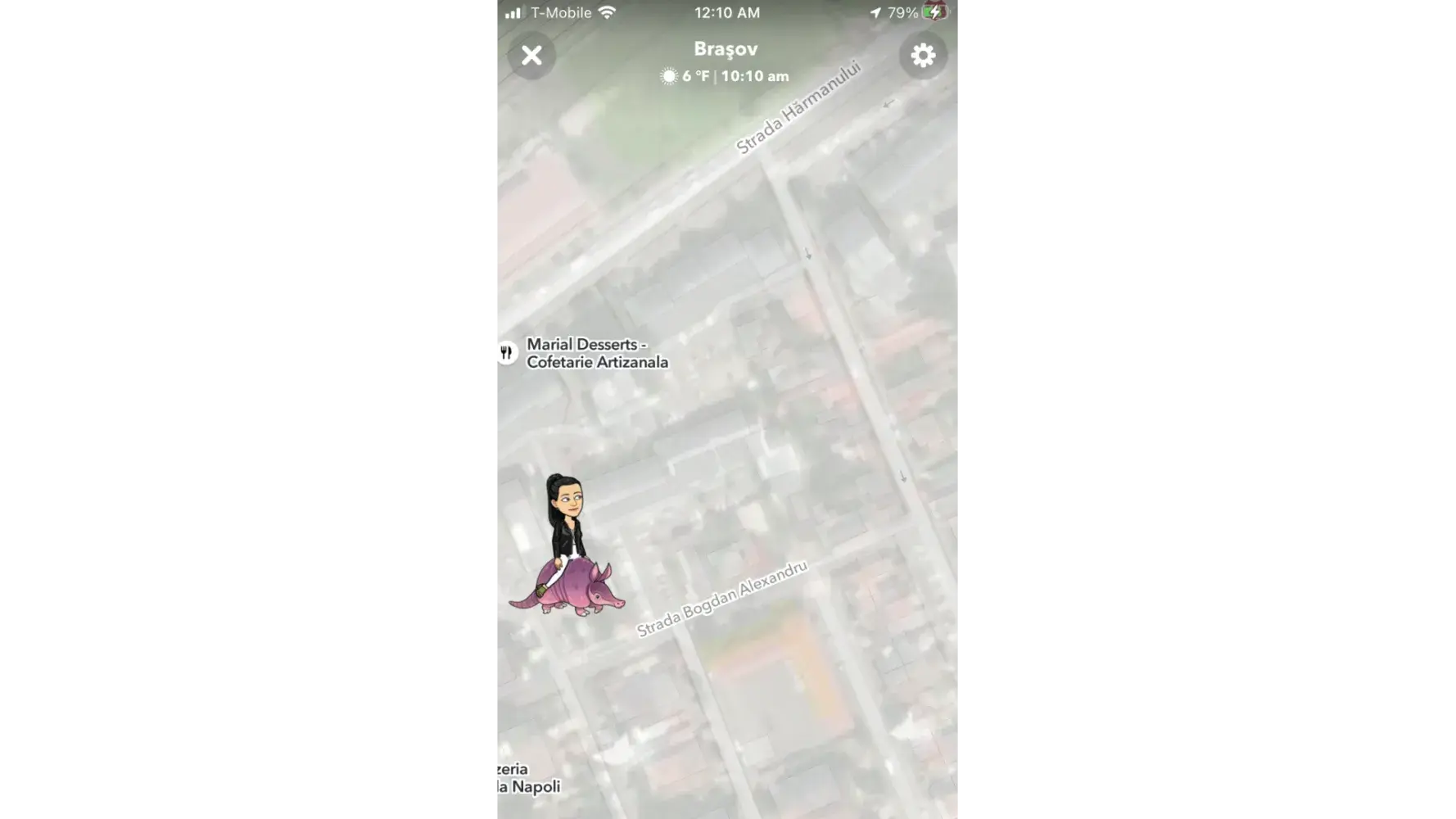Open the Marial Desserts place marker
The height and width of the screenshot is (819, 1456).
pos(507,353)
